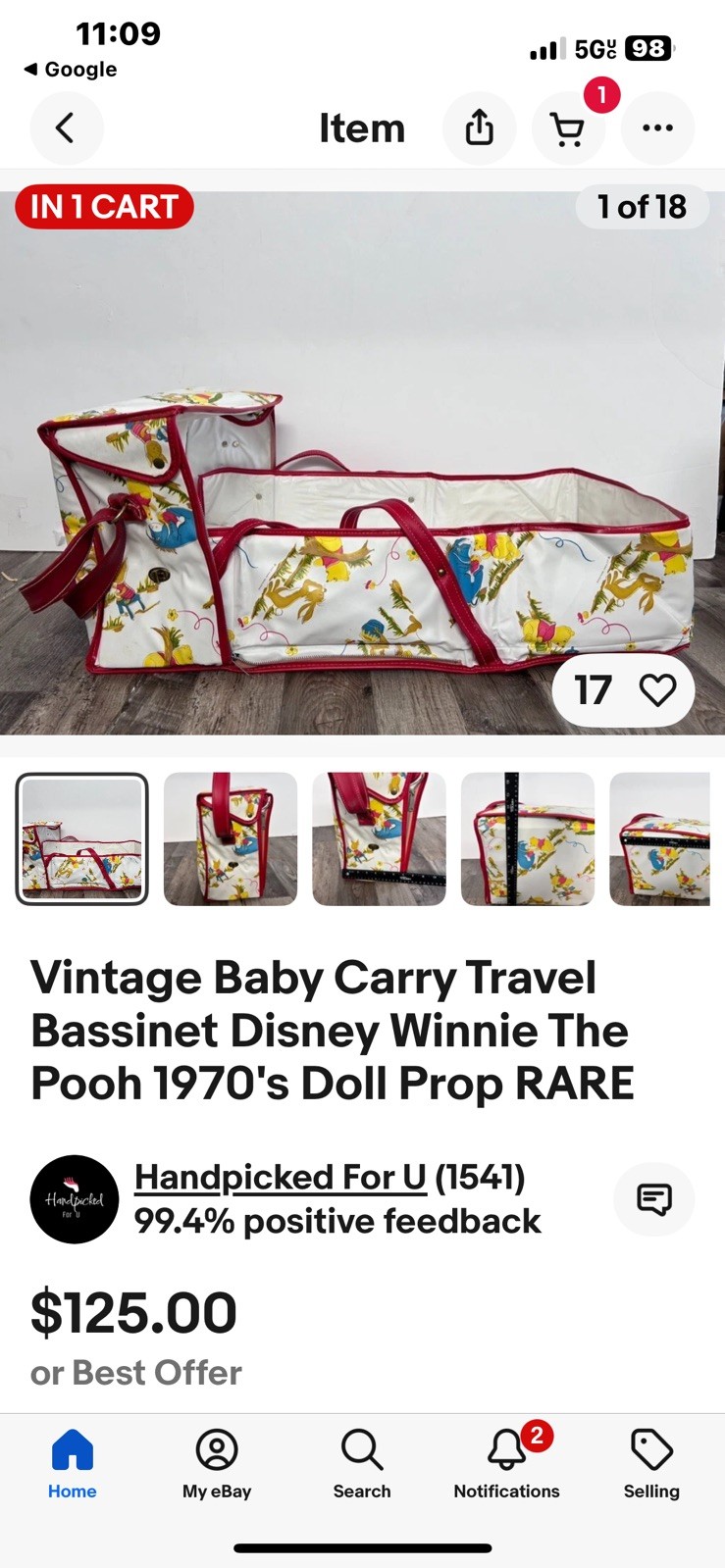Switch to the Search tab
This screenshot has height=1568, width=725.
pyautogui.click(x=362, y=1463)
